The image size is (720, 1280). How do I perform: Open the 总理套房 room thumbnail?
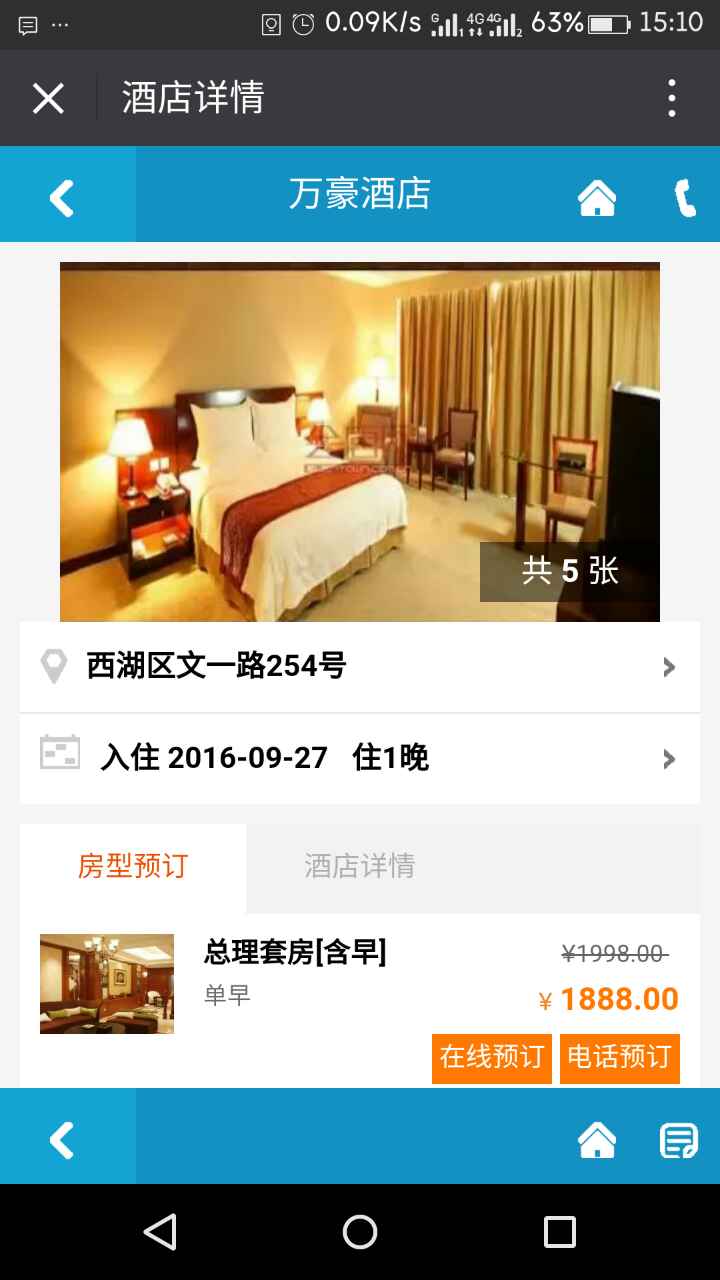click(x=107, y=984)
